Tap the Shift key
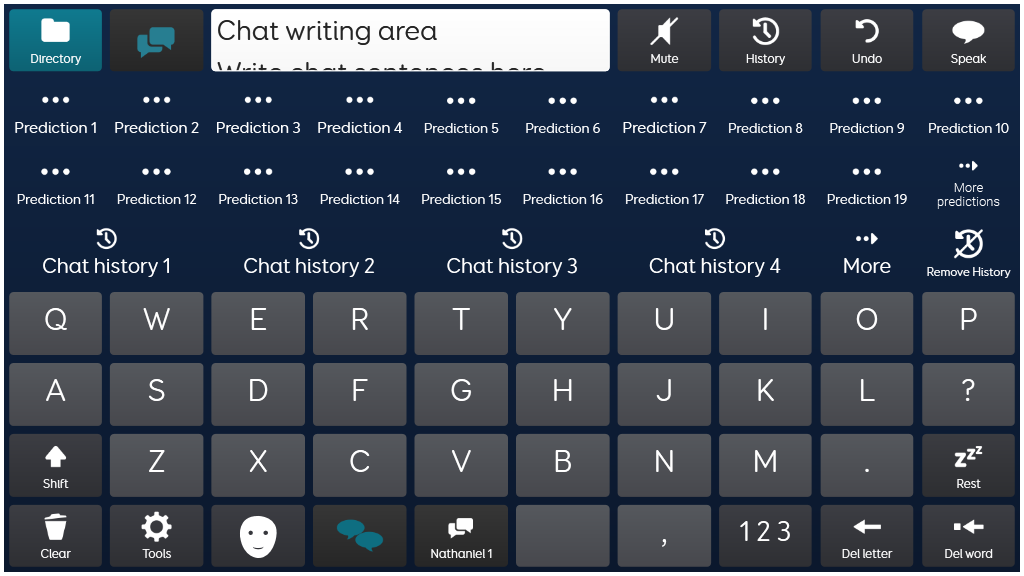This screenshot has width=1024, height=576. [x=55, y=466]
